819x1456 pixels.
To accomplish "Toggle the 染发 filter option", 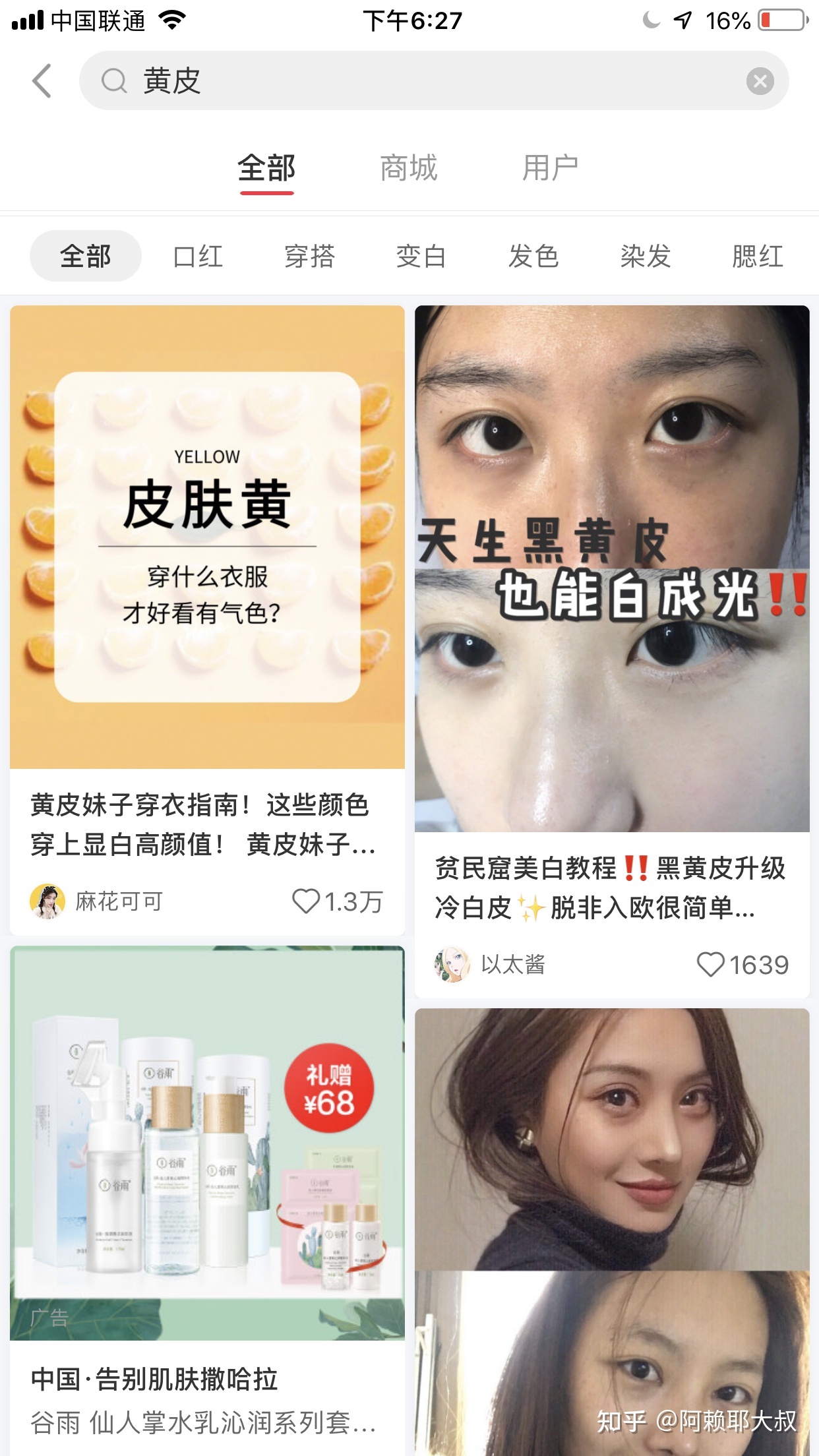I will pyautogui.click(x=646, y=256).
